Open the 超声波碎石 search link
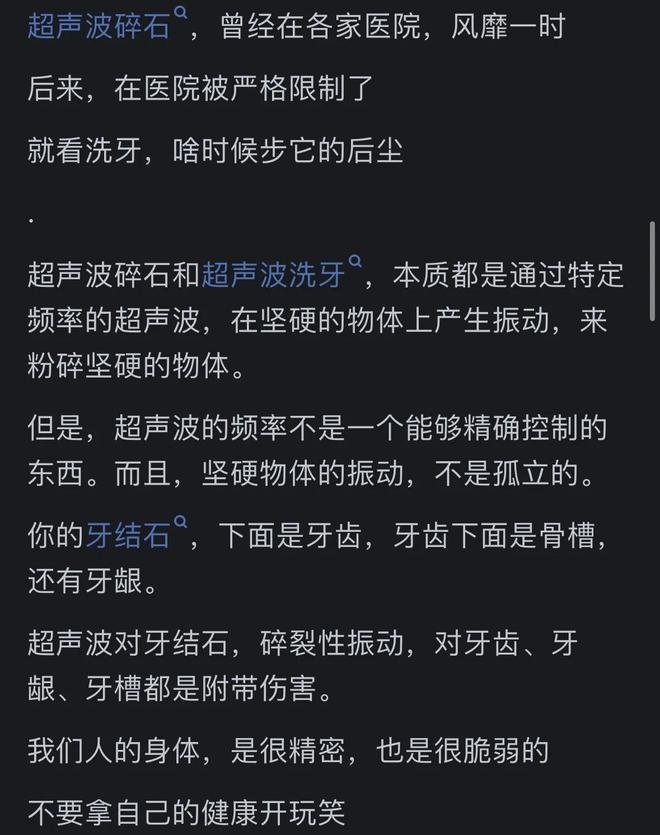Viewport: 660px width, 835px height. click(x=99, y=27)
